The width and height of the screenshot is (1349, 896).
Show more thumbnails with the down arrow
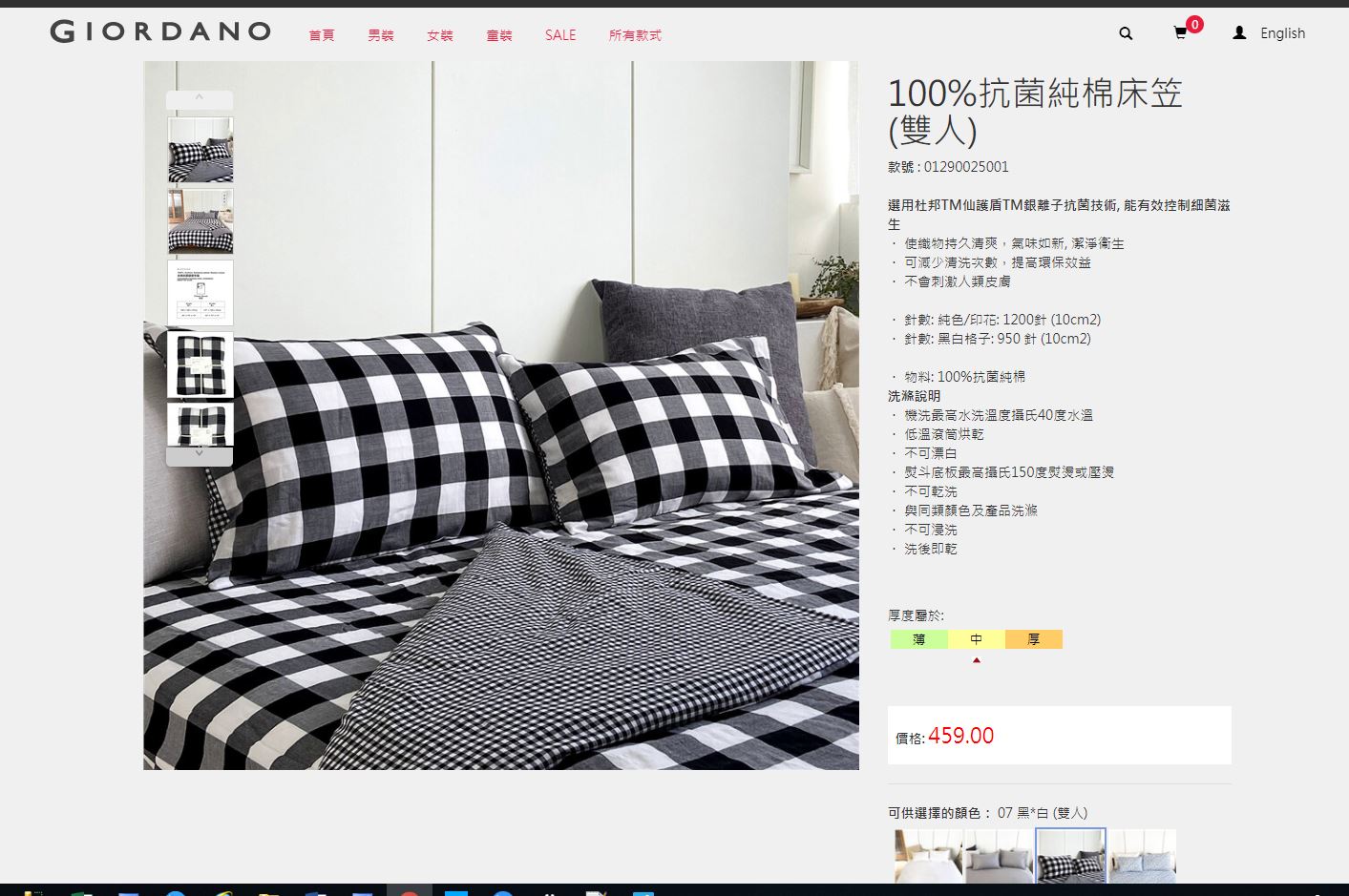pos(200,454)
